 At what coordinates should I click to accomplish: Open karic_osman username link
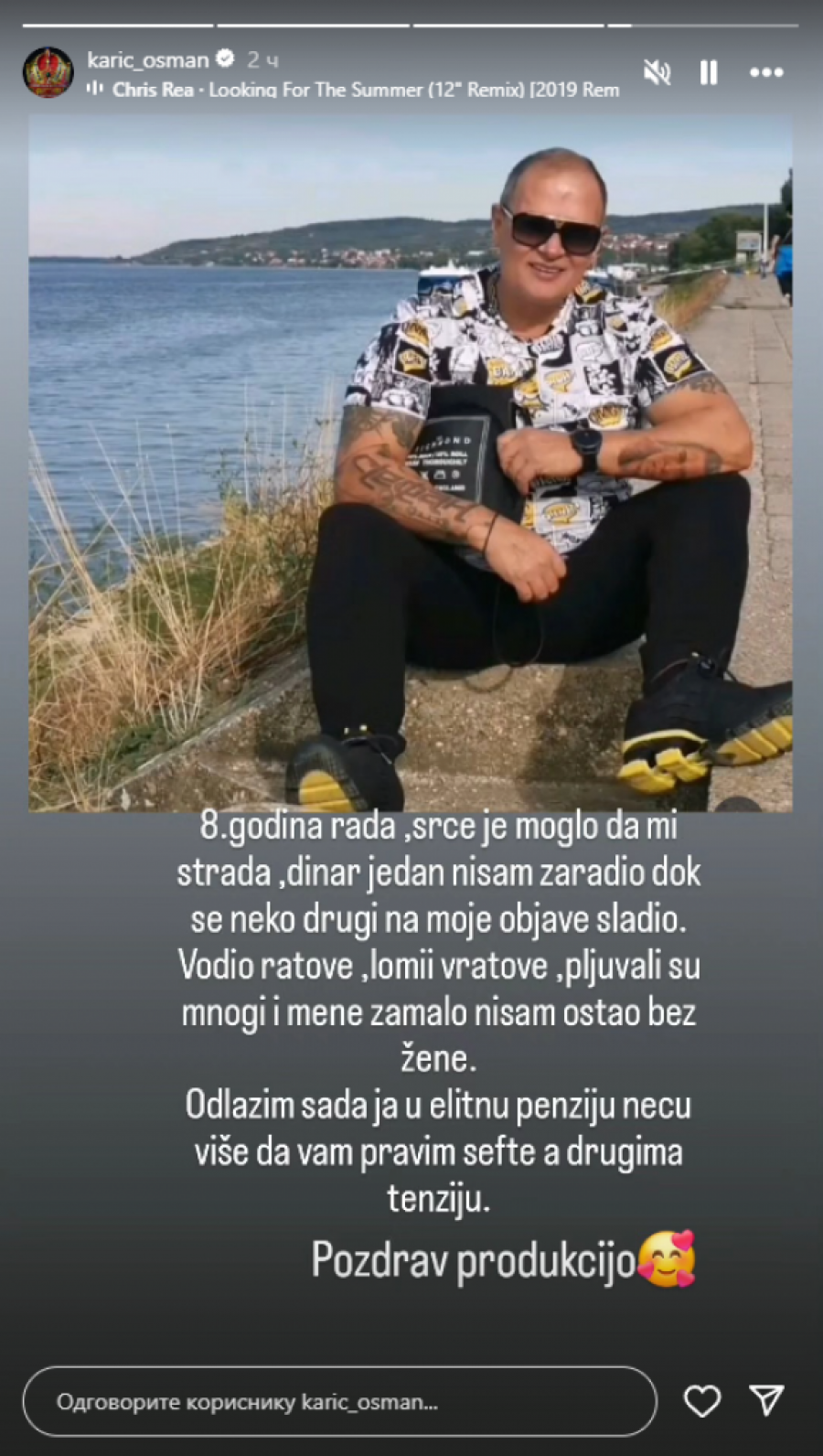pyautogui.click(x=148, y=59)
